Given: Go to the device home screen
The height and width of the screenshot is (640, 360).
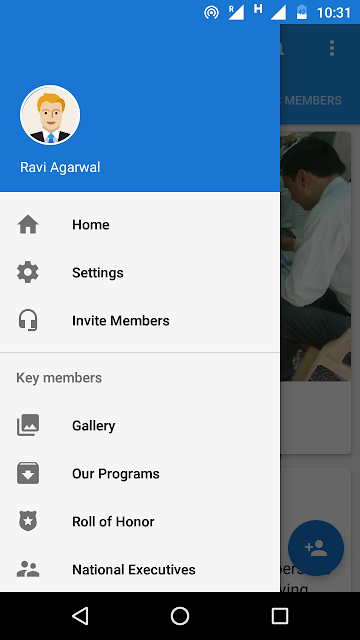Looking at the screenshot, I should [x=180, y=616].
